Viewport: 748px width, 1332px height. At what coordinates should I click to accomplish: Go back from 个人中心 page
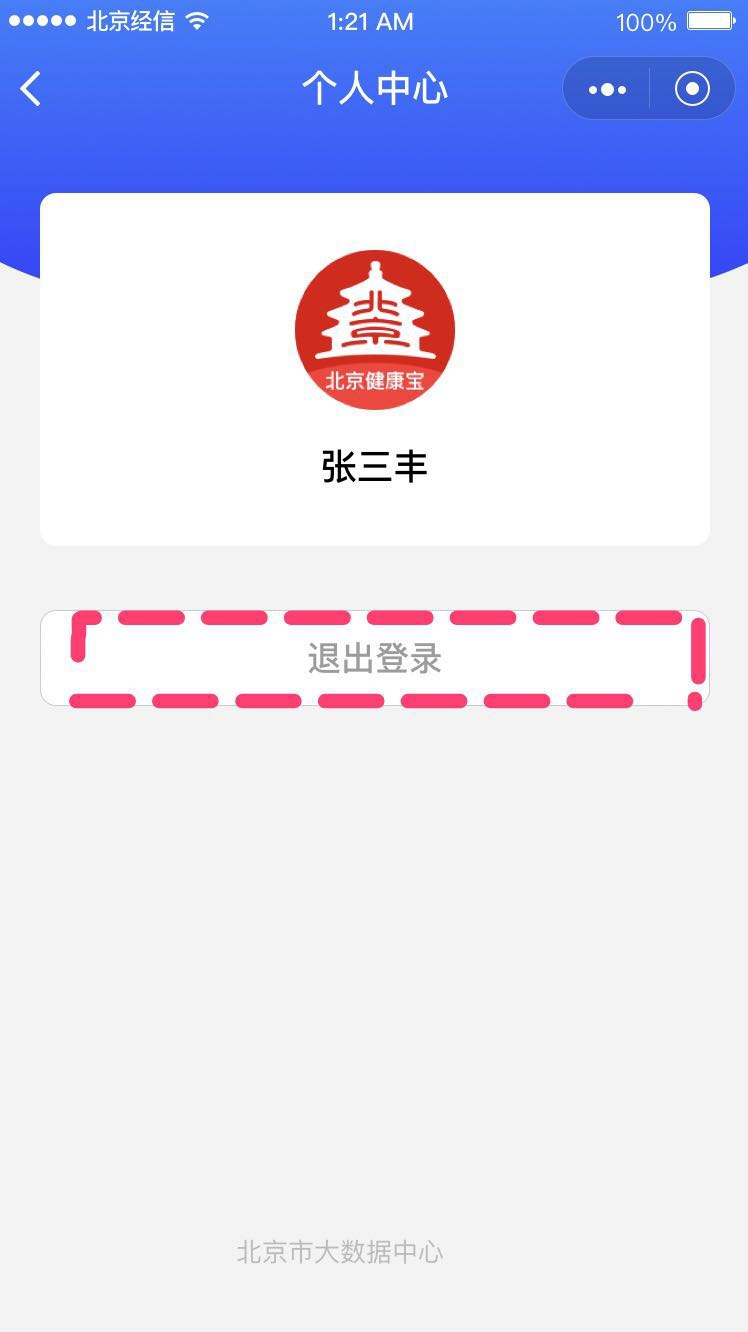[x=31, y=89]
